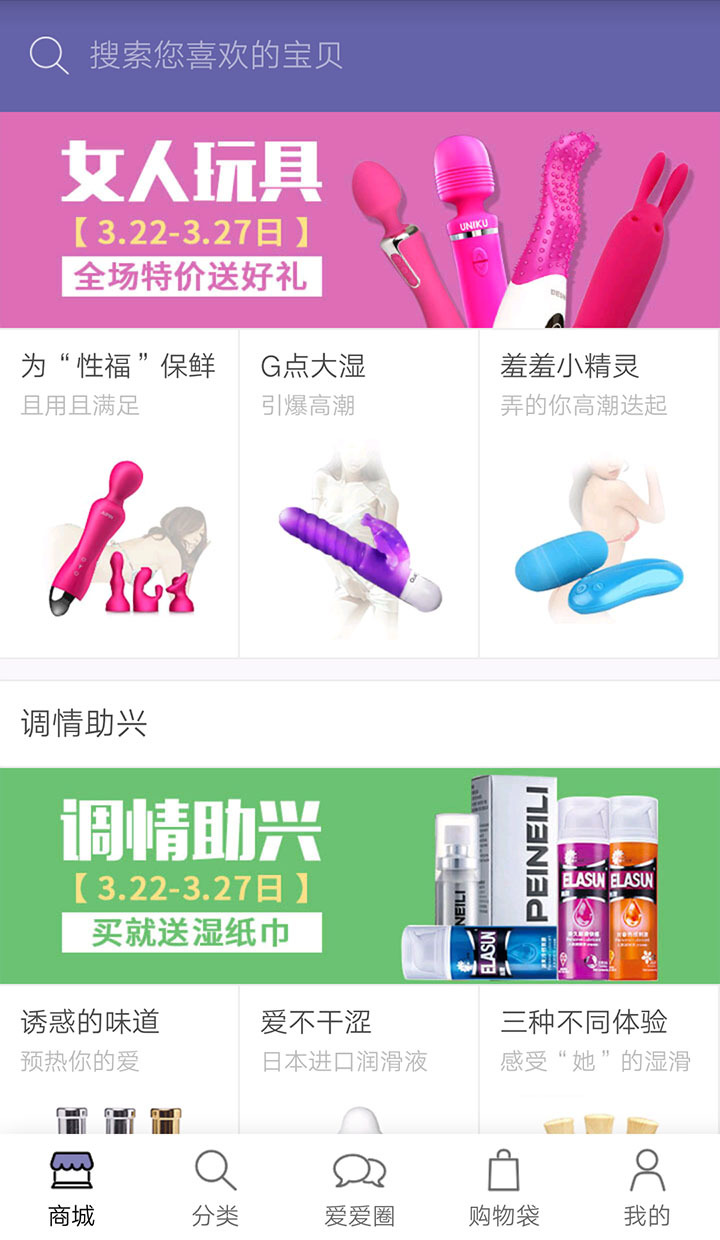Go to the 我的 profile tab
Screen dimensions: 720x1240
647,1188
